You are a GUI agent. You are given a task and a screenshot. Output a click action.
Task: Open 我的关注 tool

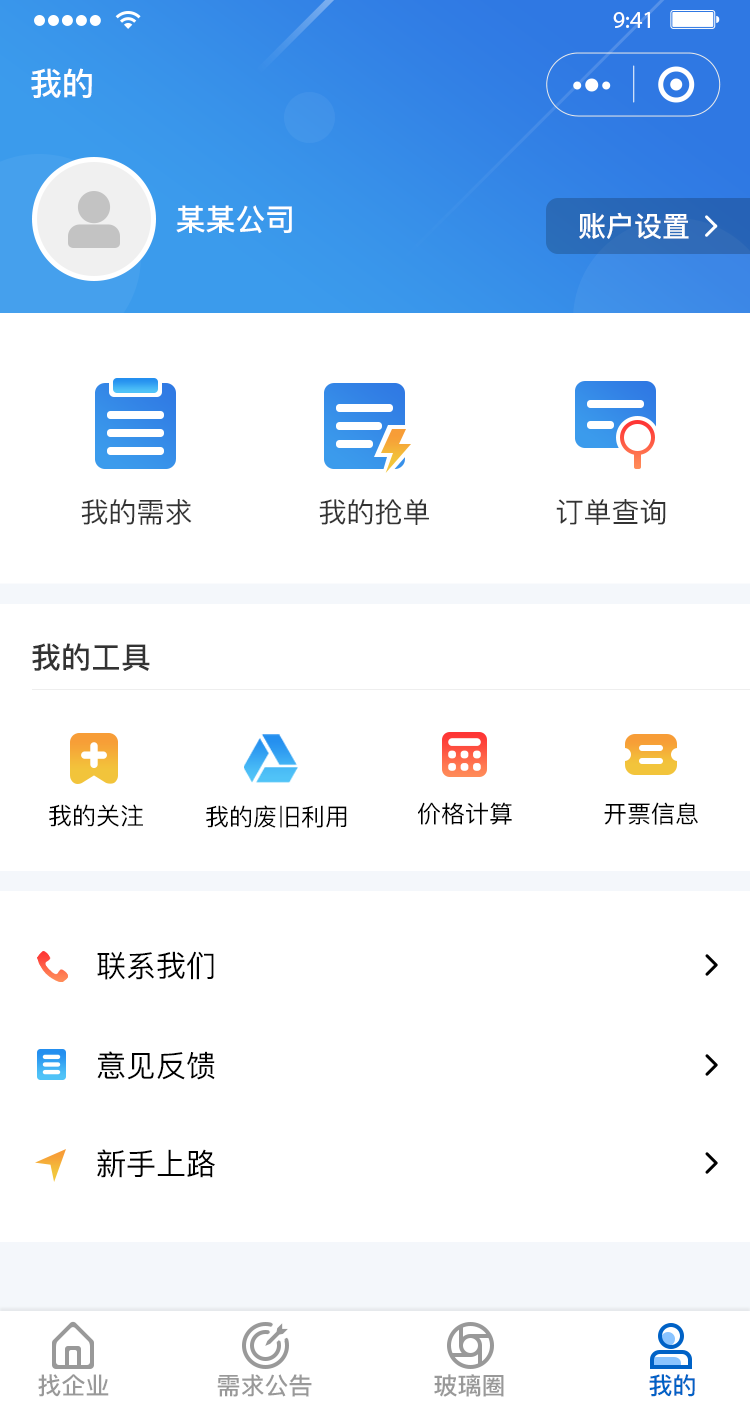(96, 780)
